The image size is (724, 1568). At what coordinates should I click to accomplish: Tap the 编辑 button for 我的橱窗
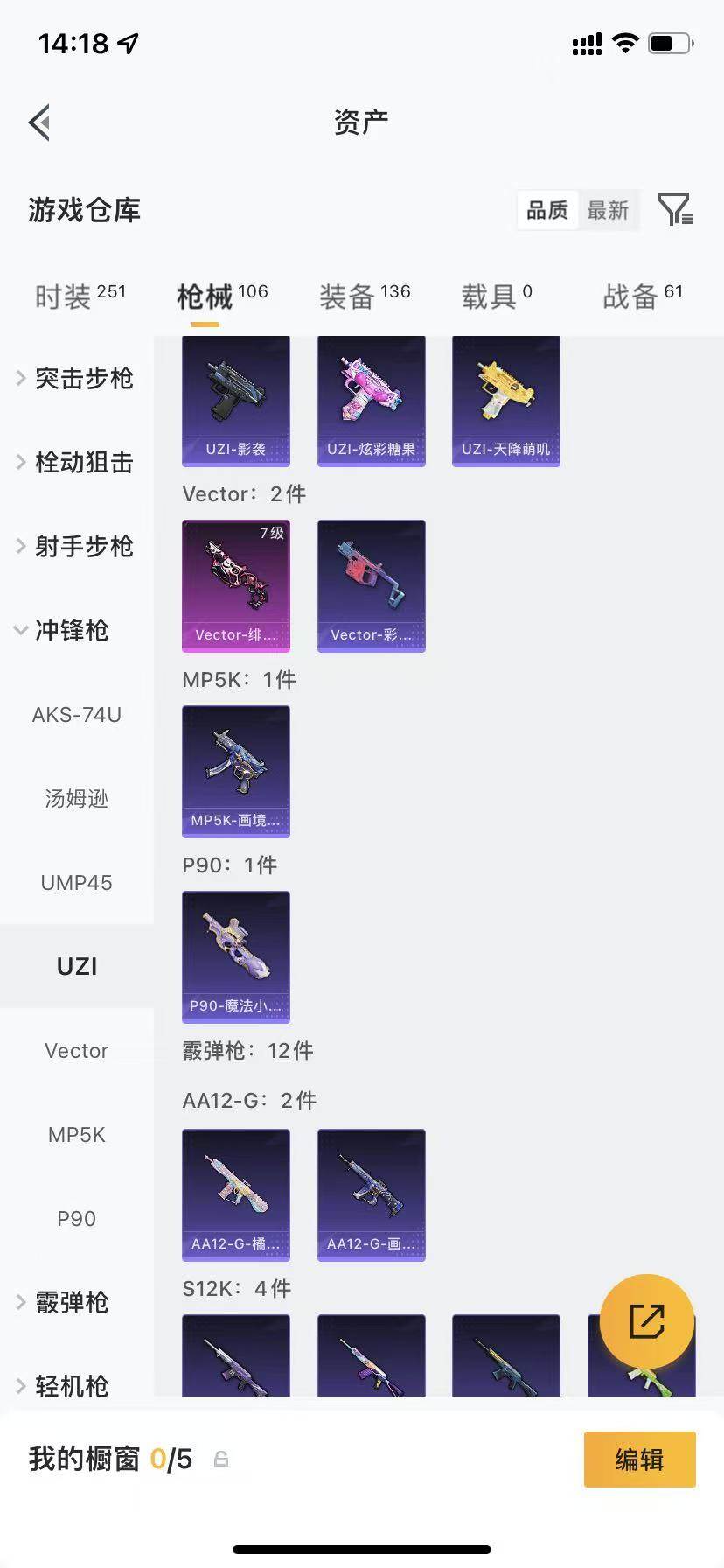click(640, 1459)
